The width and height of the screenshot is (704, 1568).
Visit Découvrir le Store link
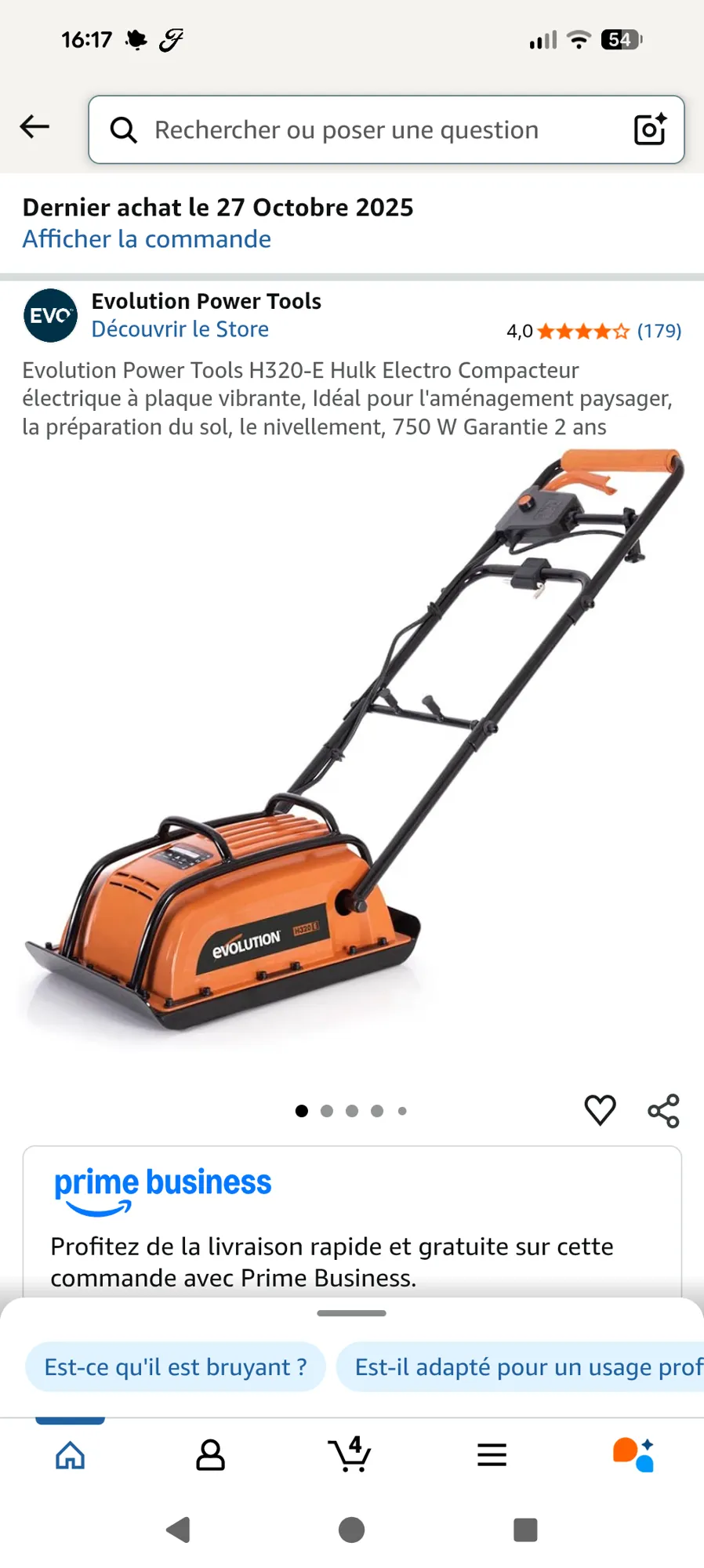pyautogui.click(x=180, y=329)
